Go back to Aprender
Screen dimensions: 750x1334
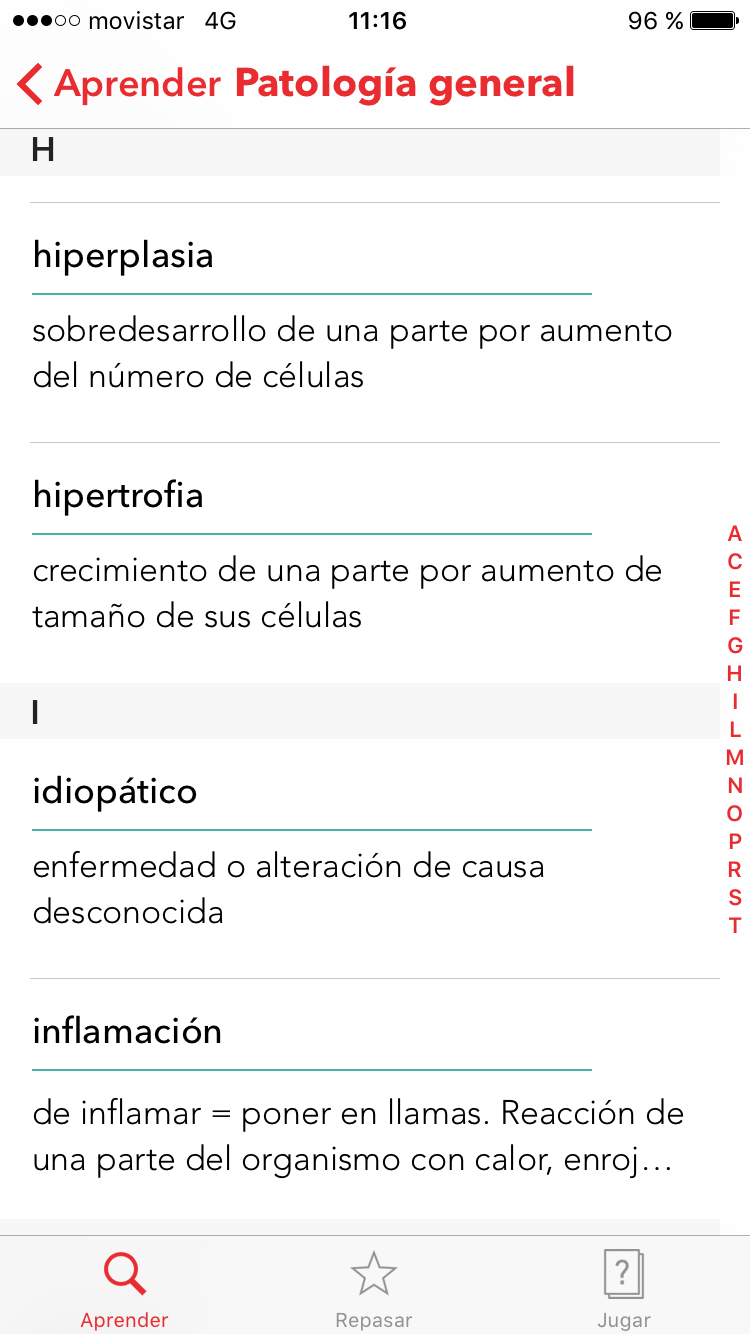tap(120, 84)
